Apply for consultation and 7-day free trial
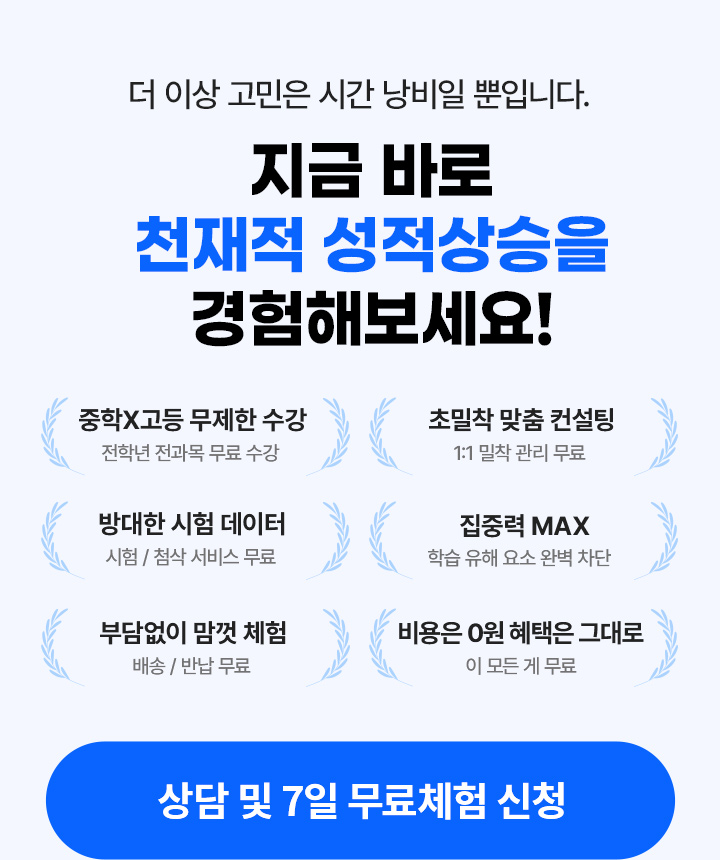Image resolution: width=720 pixels, height=860 pixels. [360, 800]
